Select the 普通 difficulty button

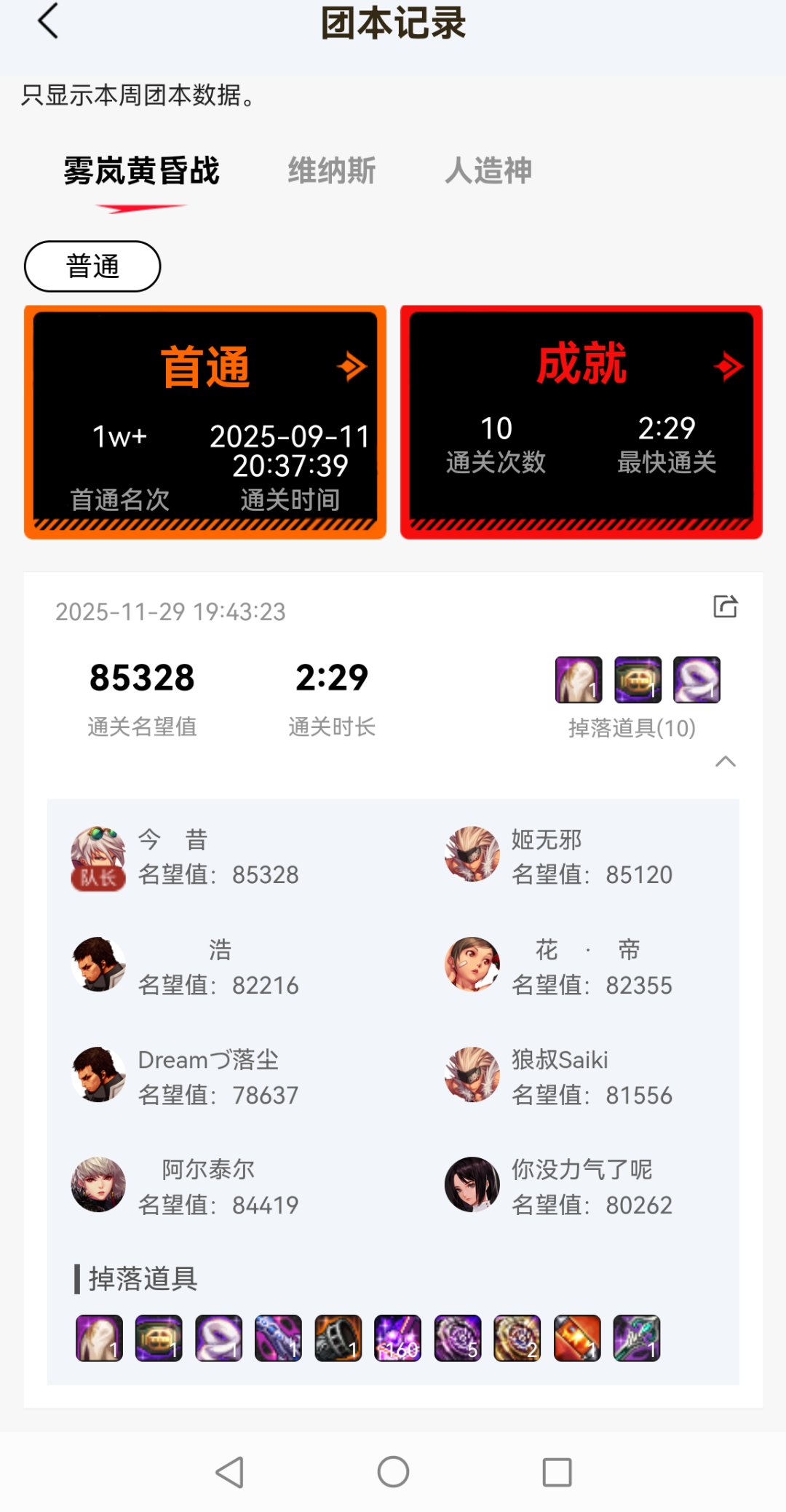[92, 266]
